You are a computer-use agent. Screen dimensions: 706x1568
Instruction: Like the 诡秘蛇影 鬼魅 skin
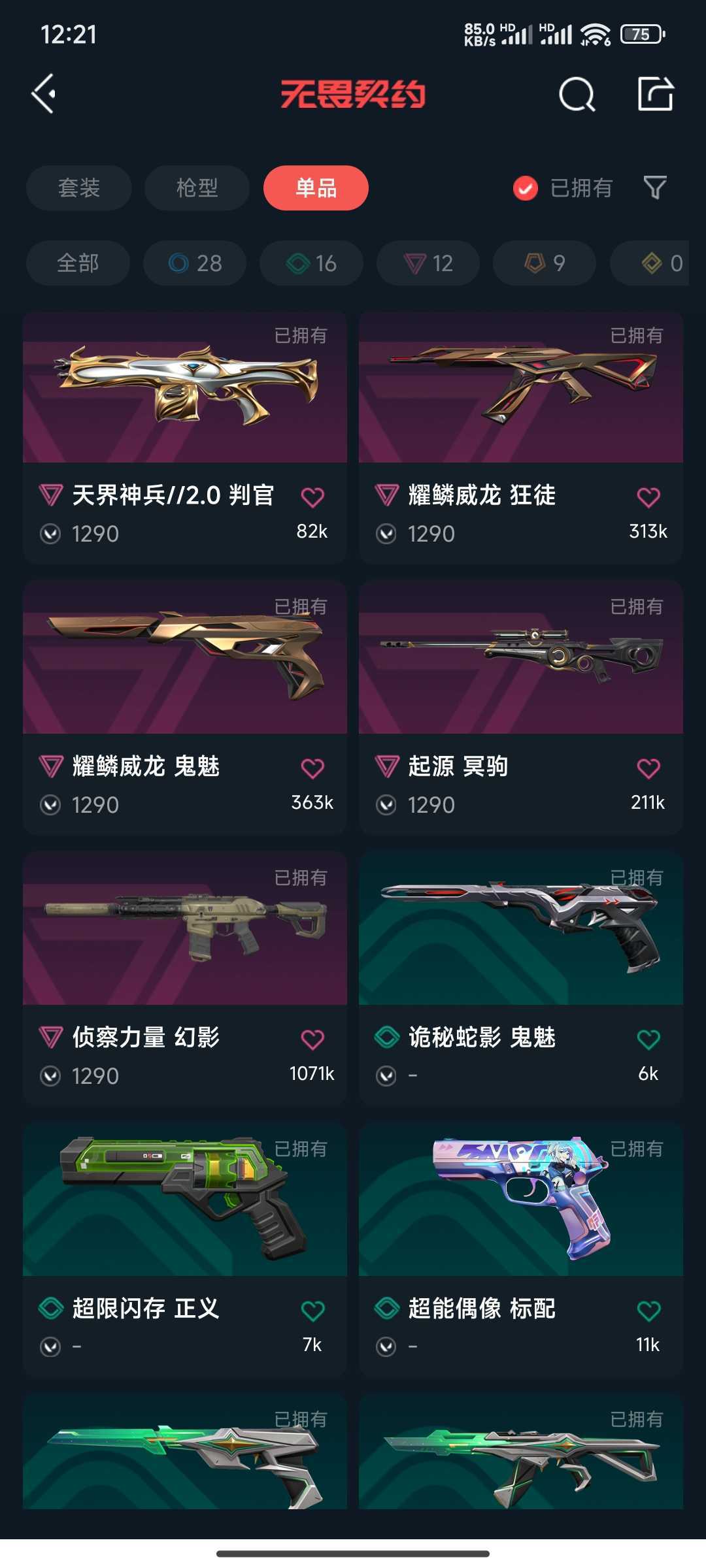click(x=648, y=1039)
